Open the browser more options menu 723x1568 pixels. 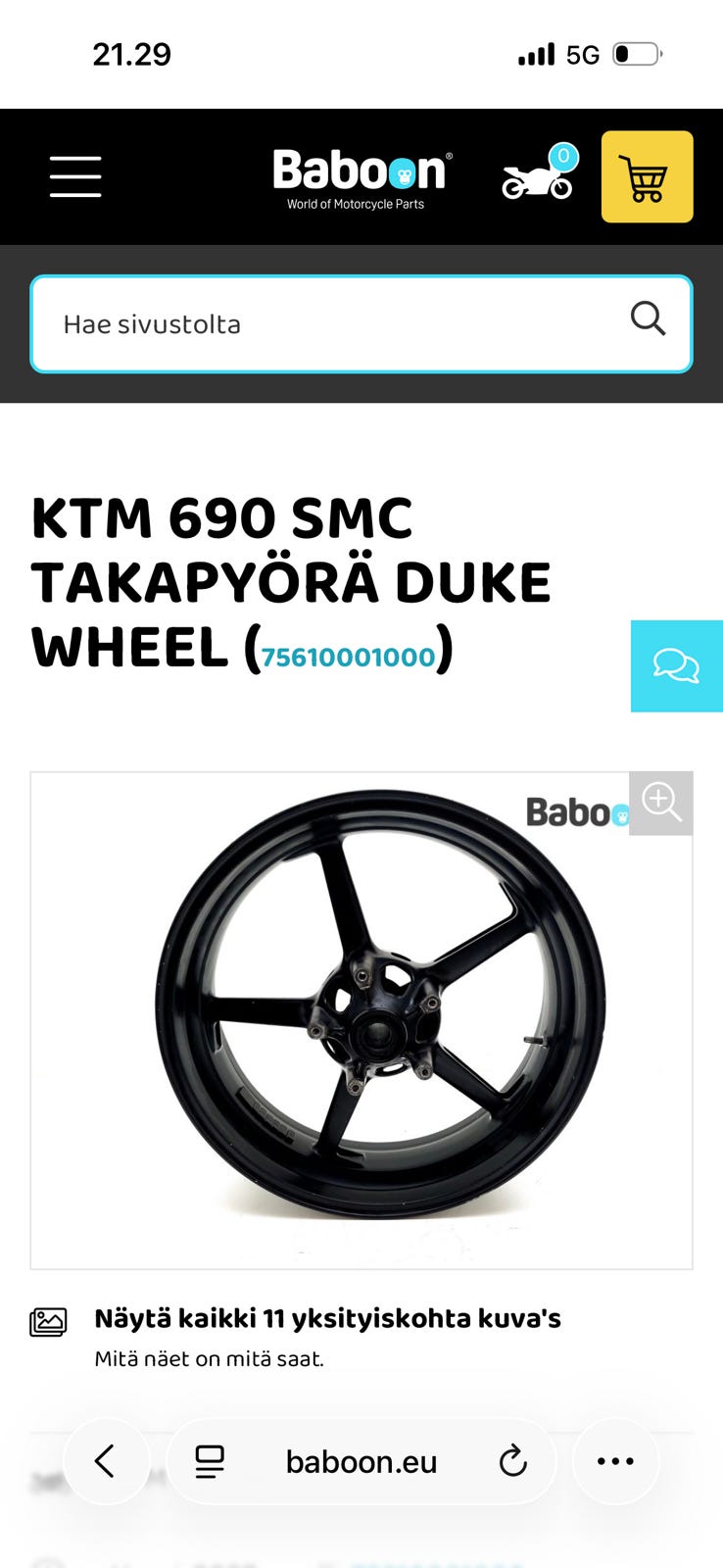click(615, 1461)
